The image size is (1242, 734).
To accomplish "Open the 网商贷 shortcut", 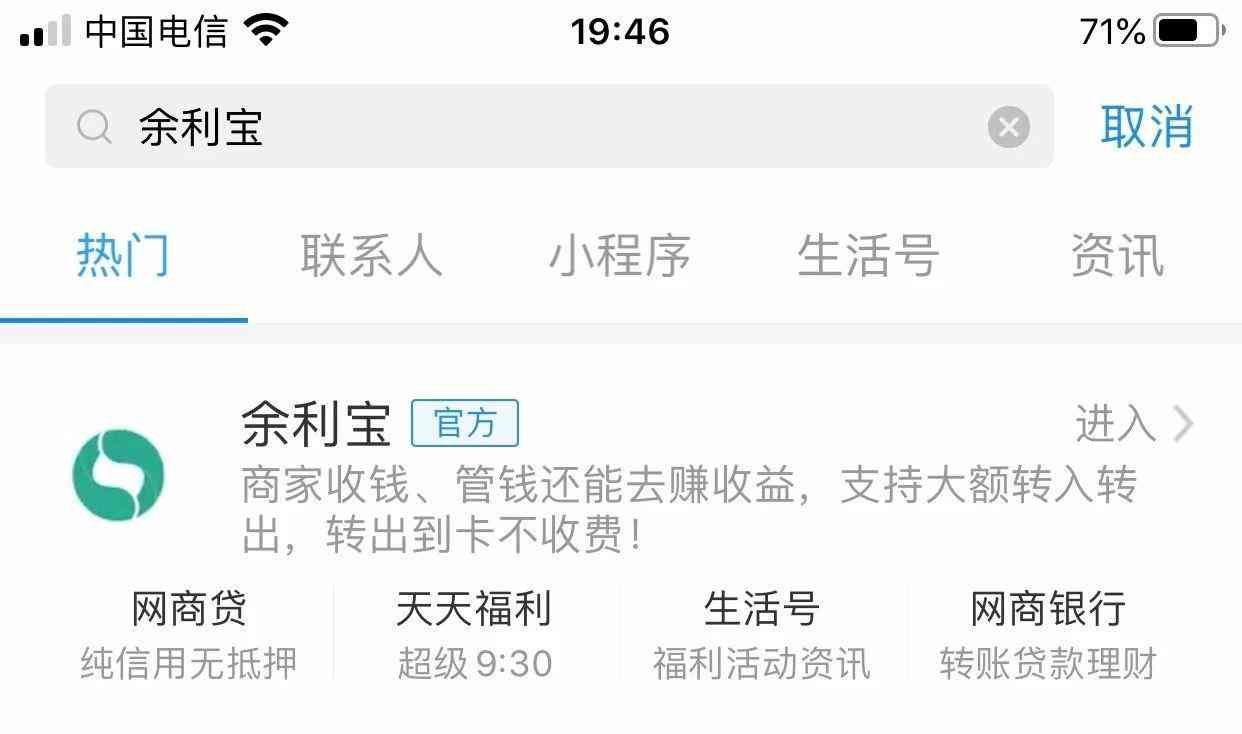I will tap(188, 634).
